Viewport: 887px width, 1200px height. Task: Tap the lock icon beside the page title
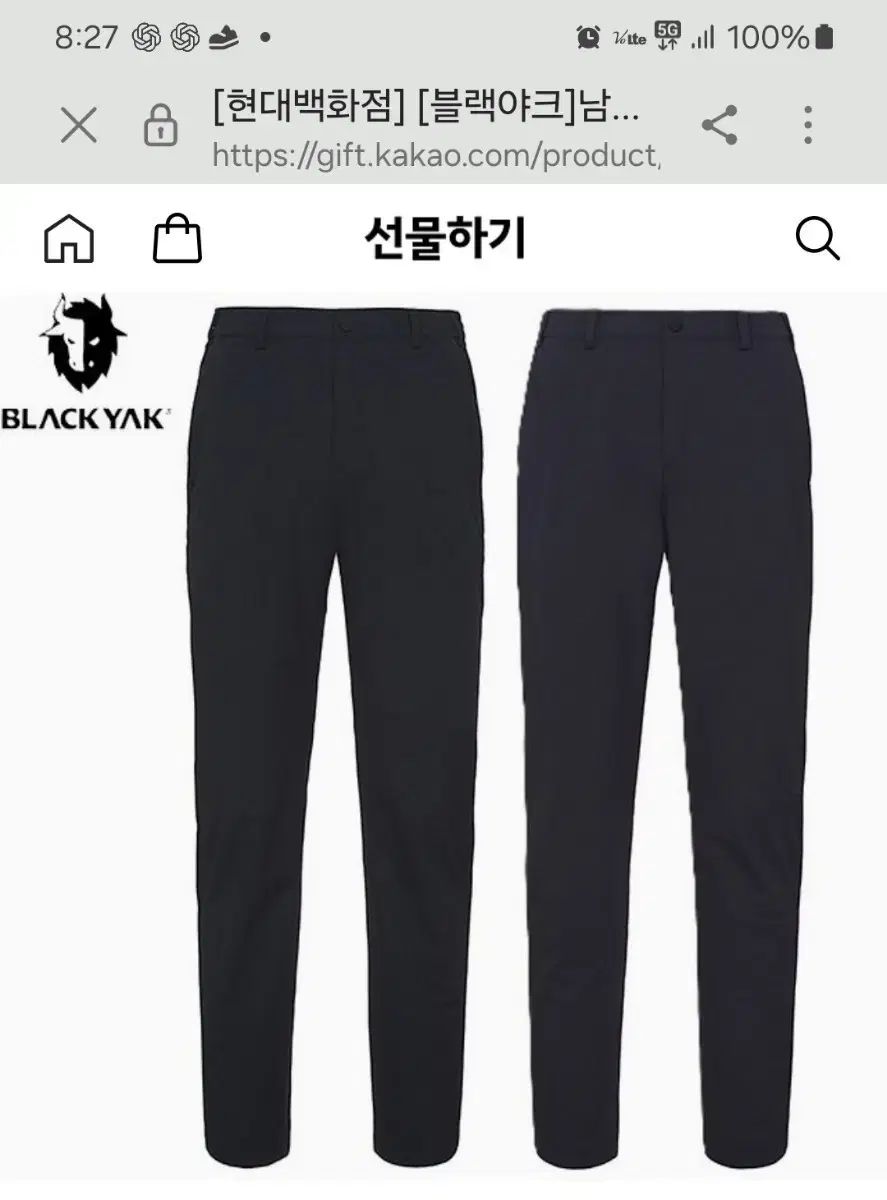pos(160,126)
